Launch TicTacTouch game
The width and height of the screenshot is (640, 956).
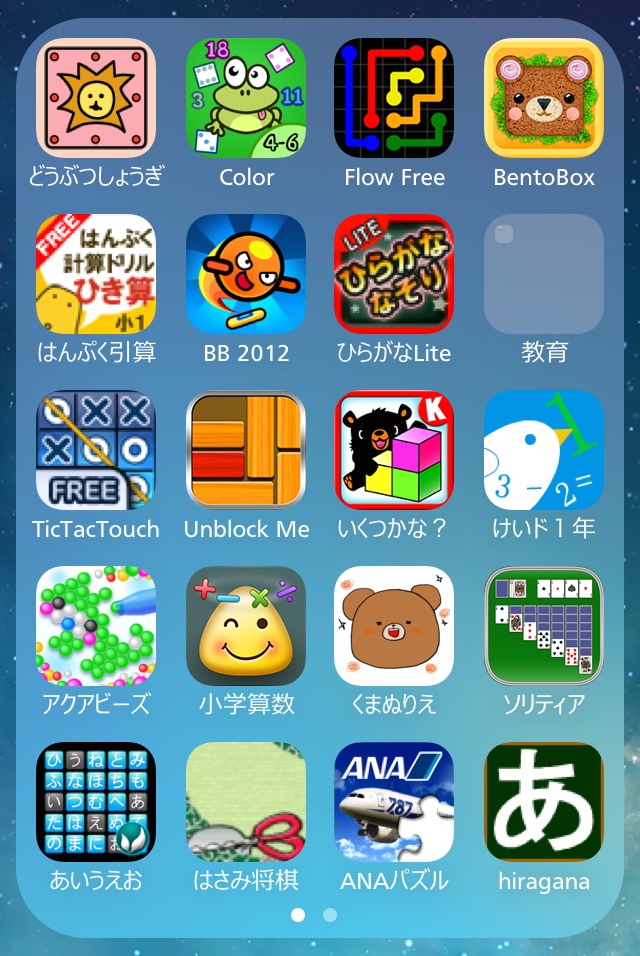click(96, 450)
